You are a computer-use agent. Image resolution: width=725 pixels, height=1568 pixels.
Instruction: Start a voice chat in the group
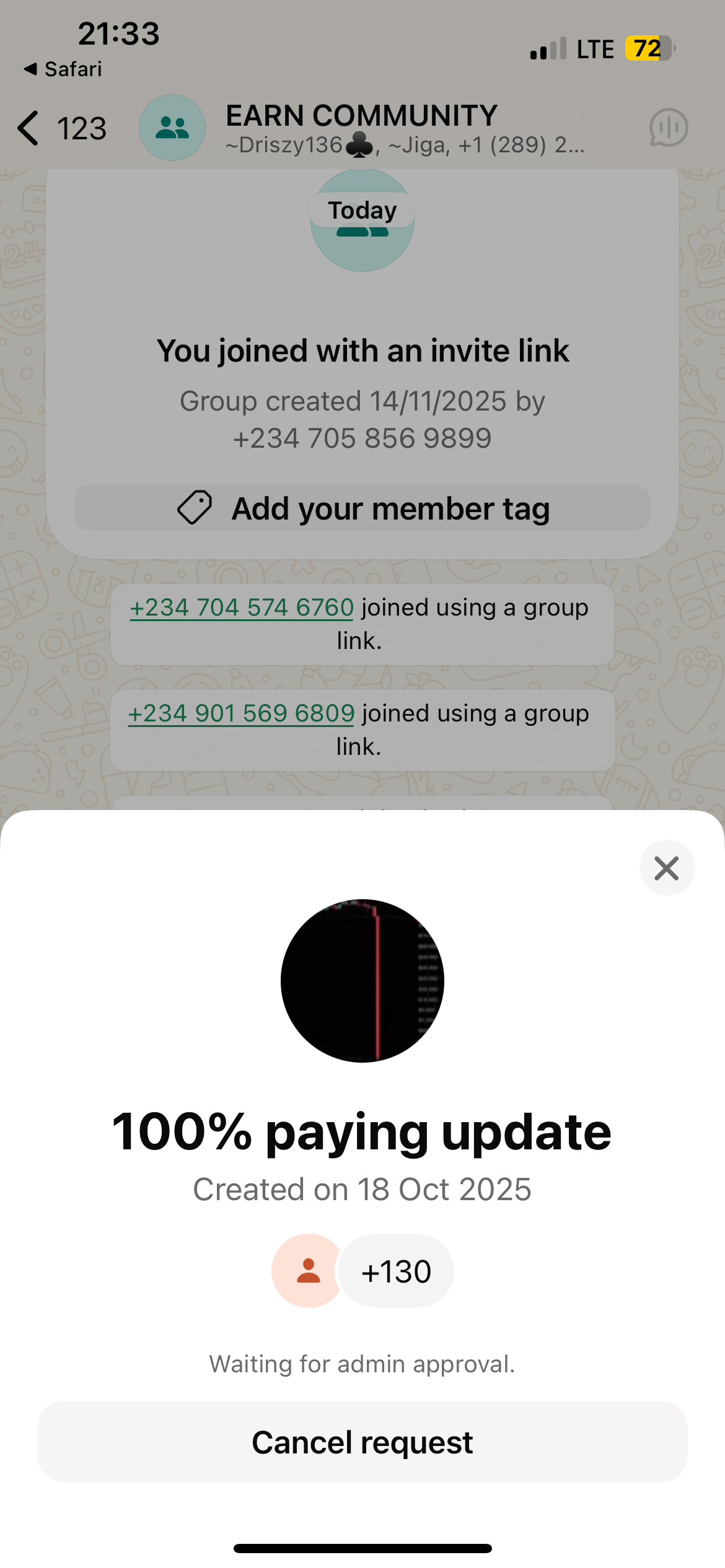[x=668, y=128]
